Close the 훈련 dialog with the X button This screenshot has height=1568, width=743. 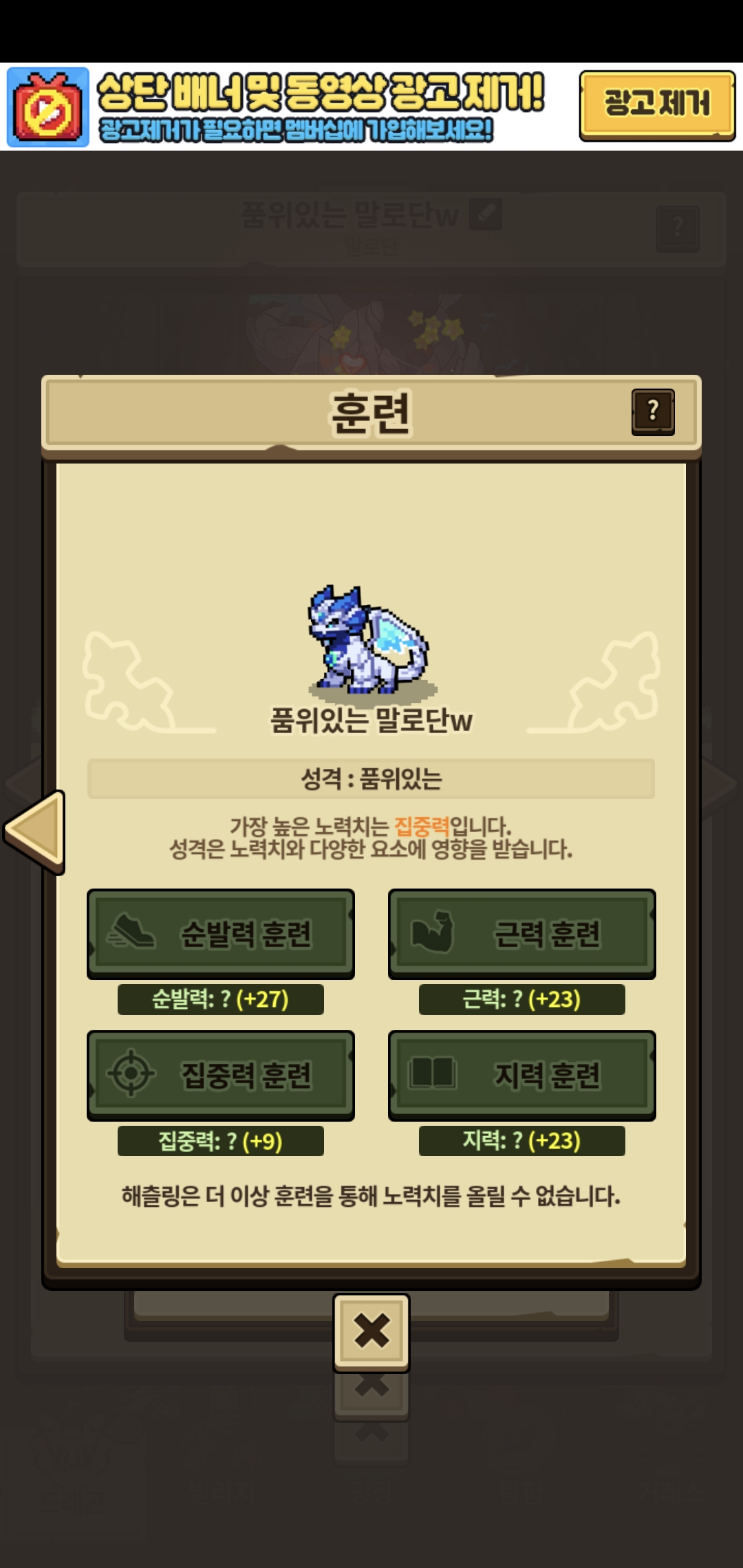point(371,1331)
